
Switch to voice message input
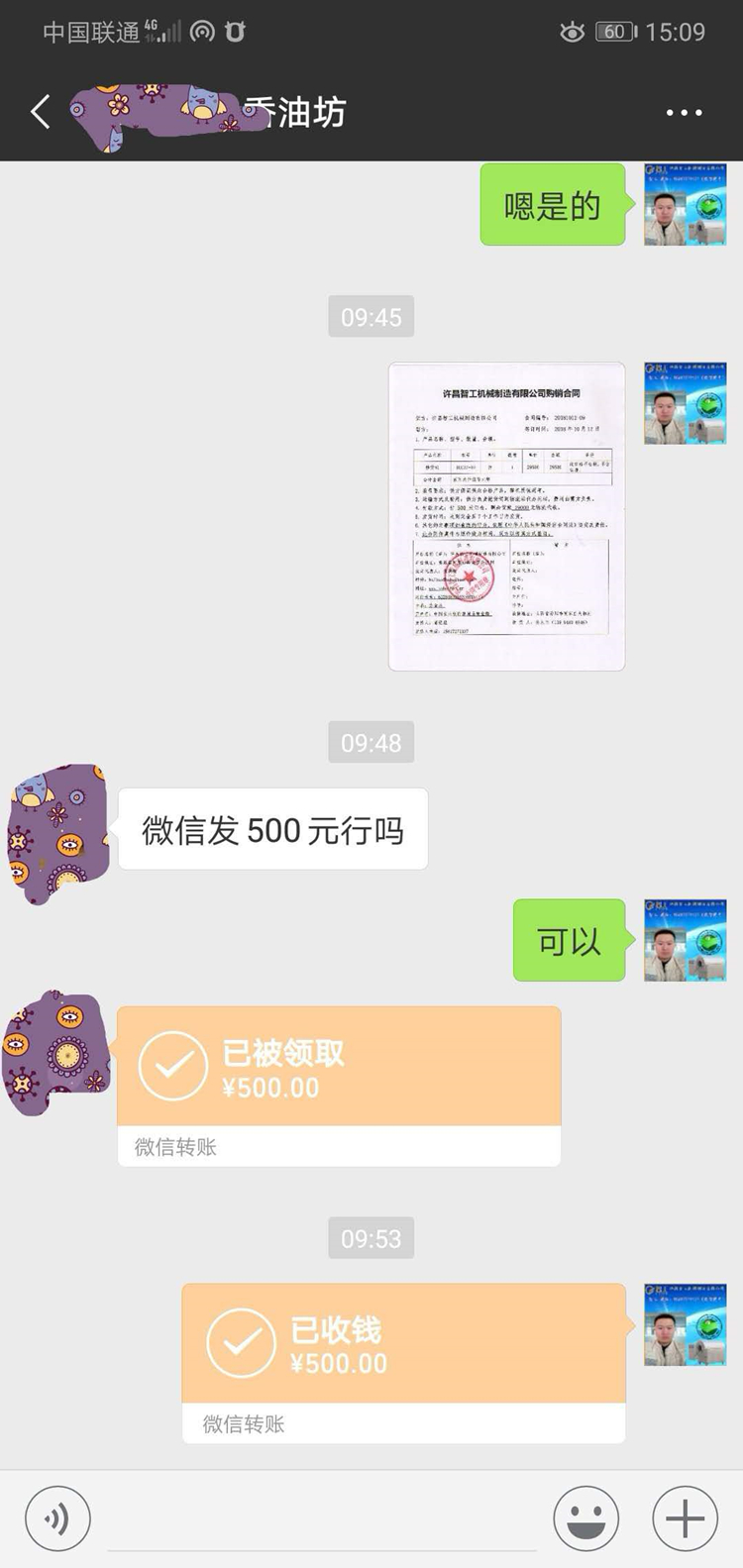pos(57,1518)
